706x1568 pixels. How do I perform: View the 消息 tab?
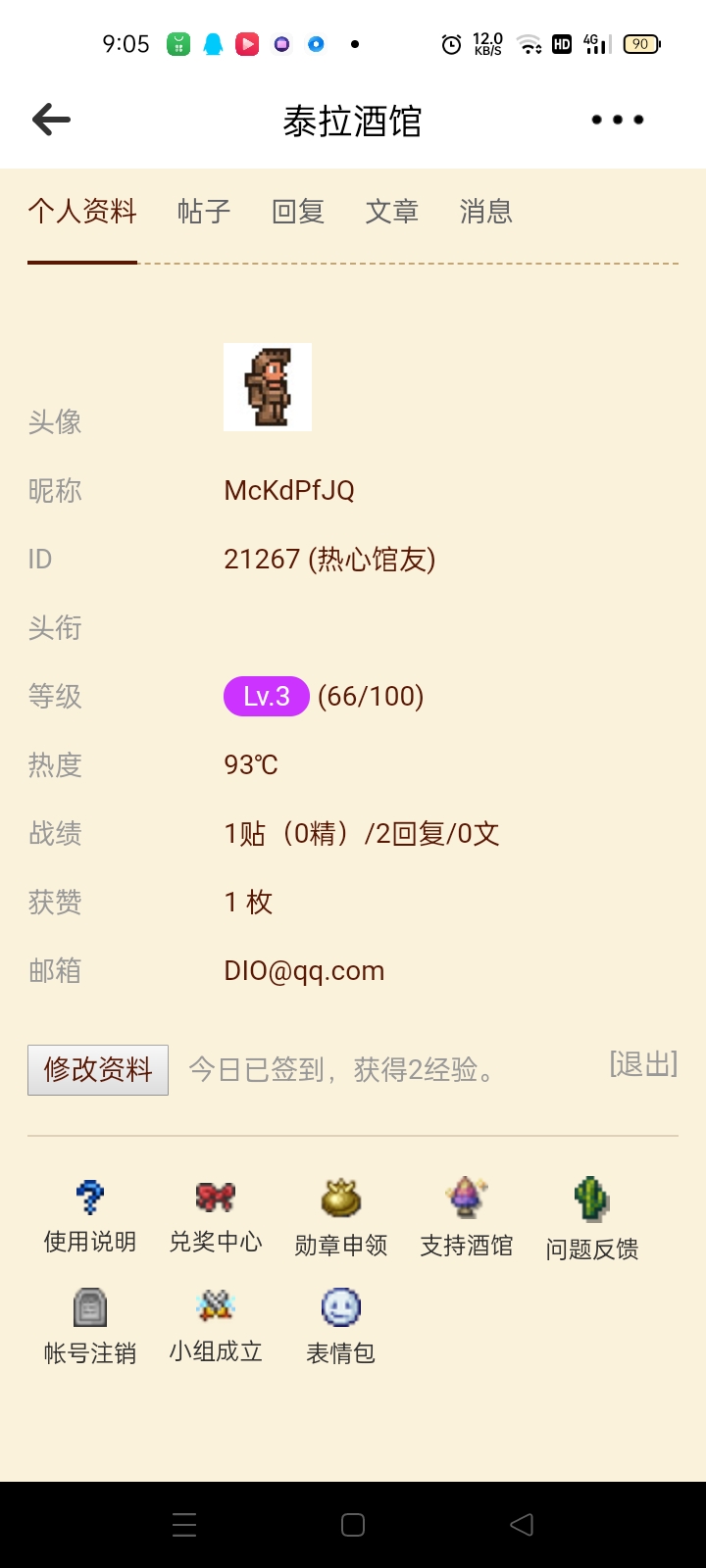(486, 212)
